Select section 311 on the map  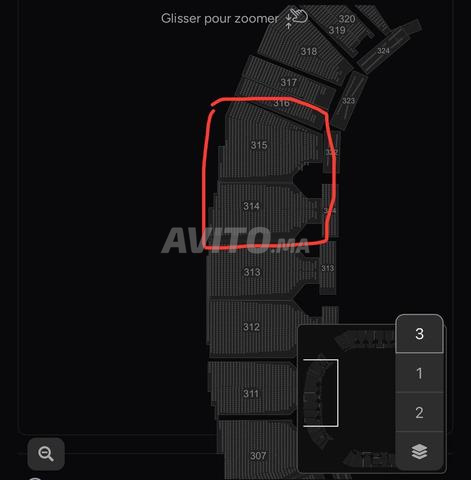pyautogui.click(x=251, y=394)
